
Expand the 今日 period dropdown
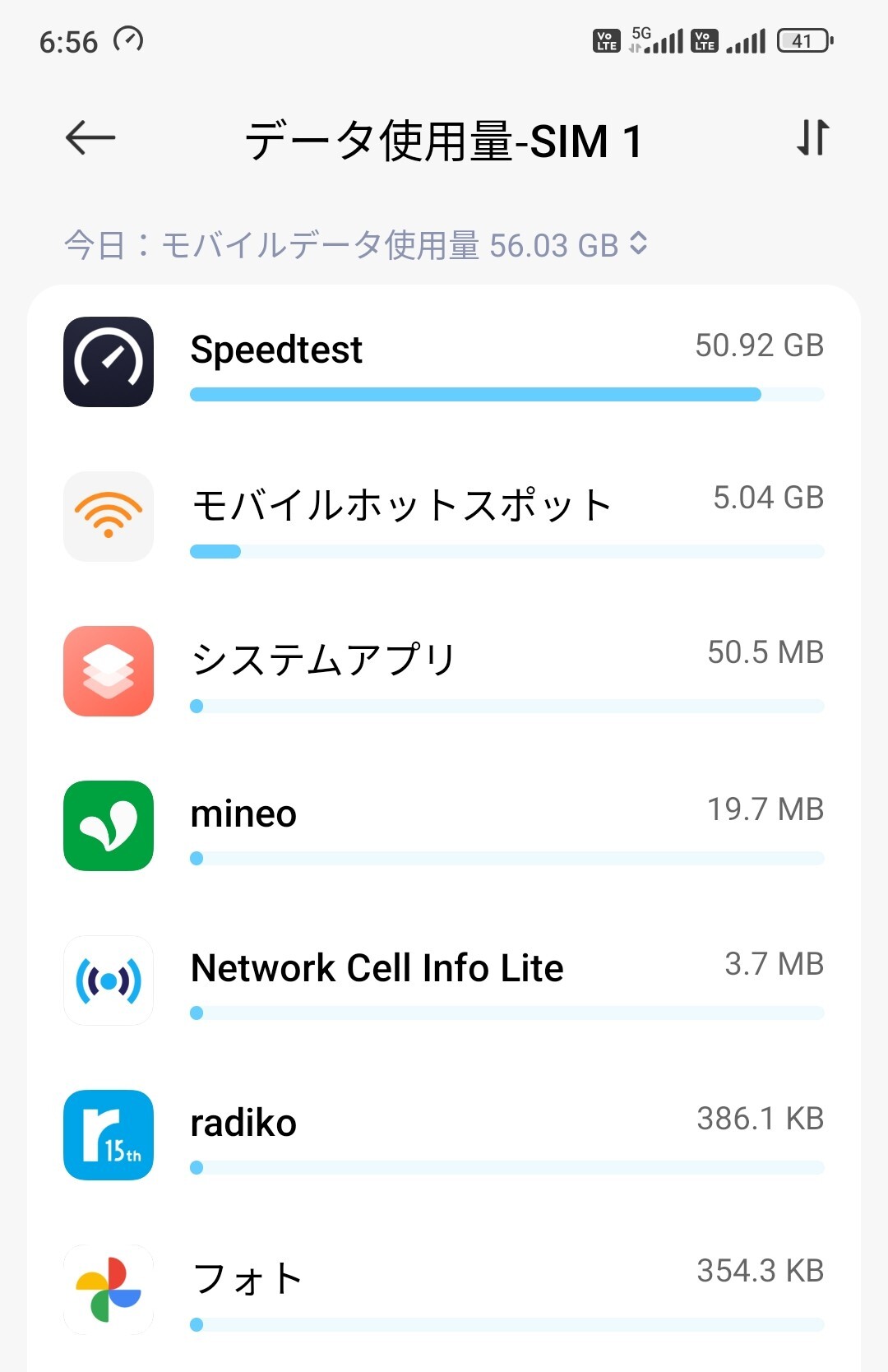click(356, 245)
